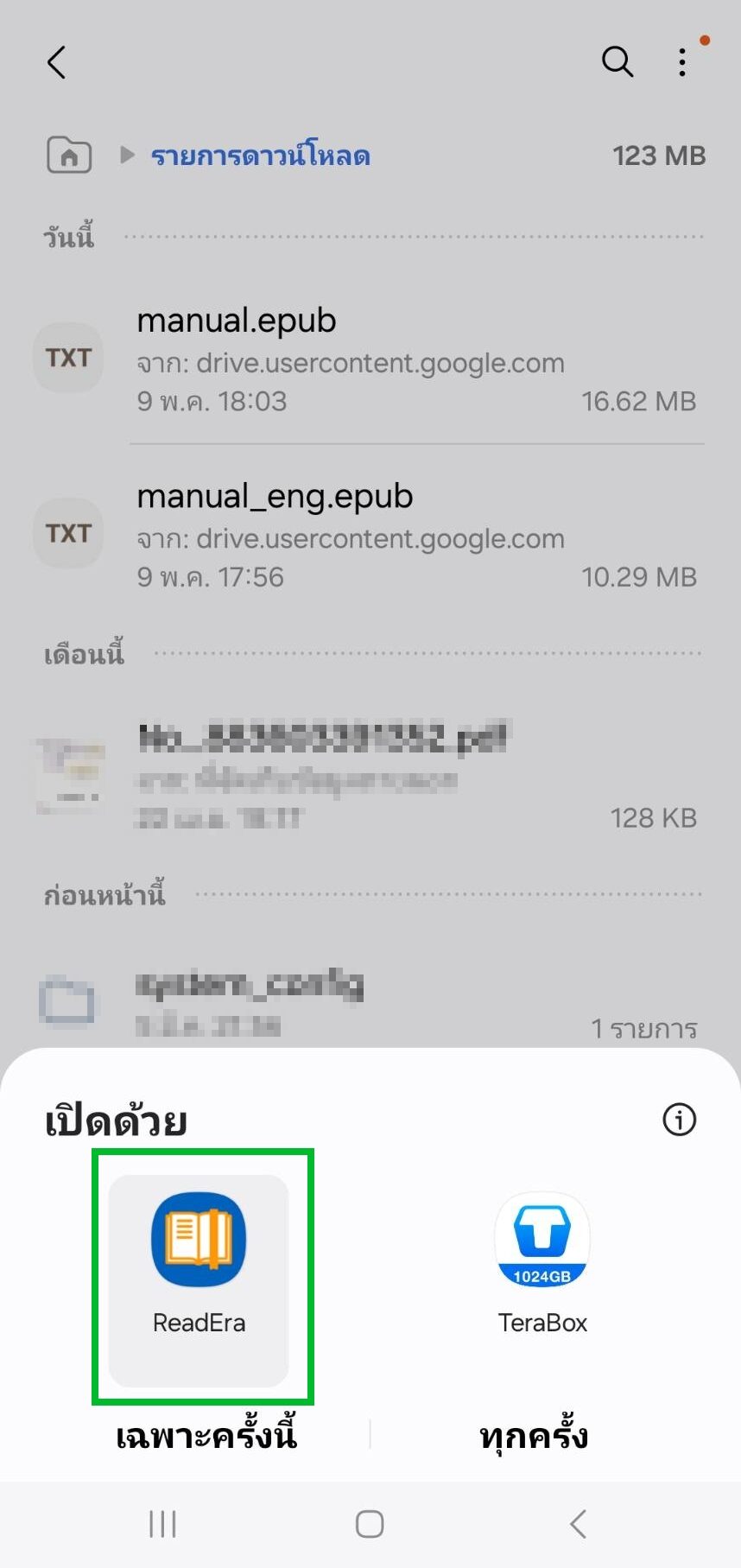
Task: Choose ReadEra to open the file
Action: click(x=199, y=1268)
